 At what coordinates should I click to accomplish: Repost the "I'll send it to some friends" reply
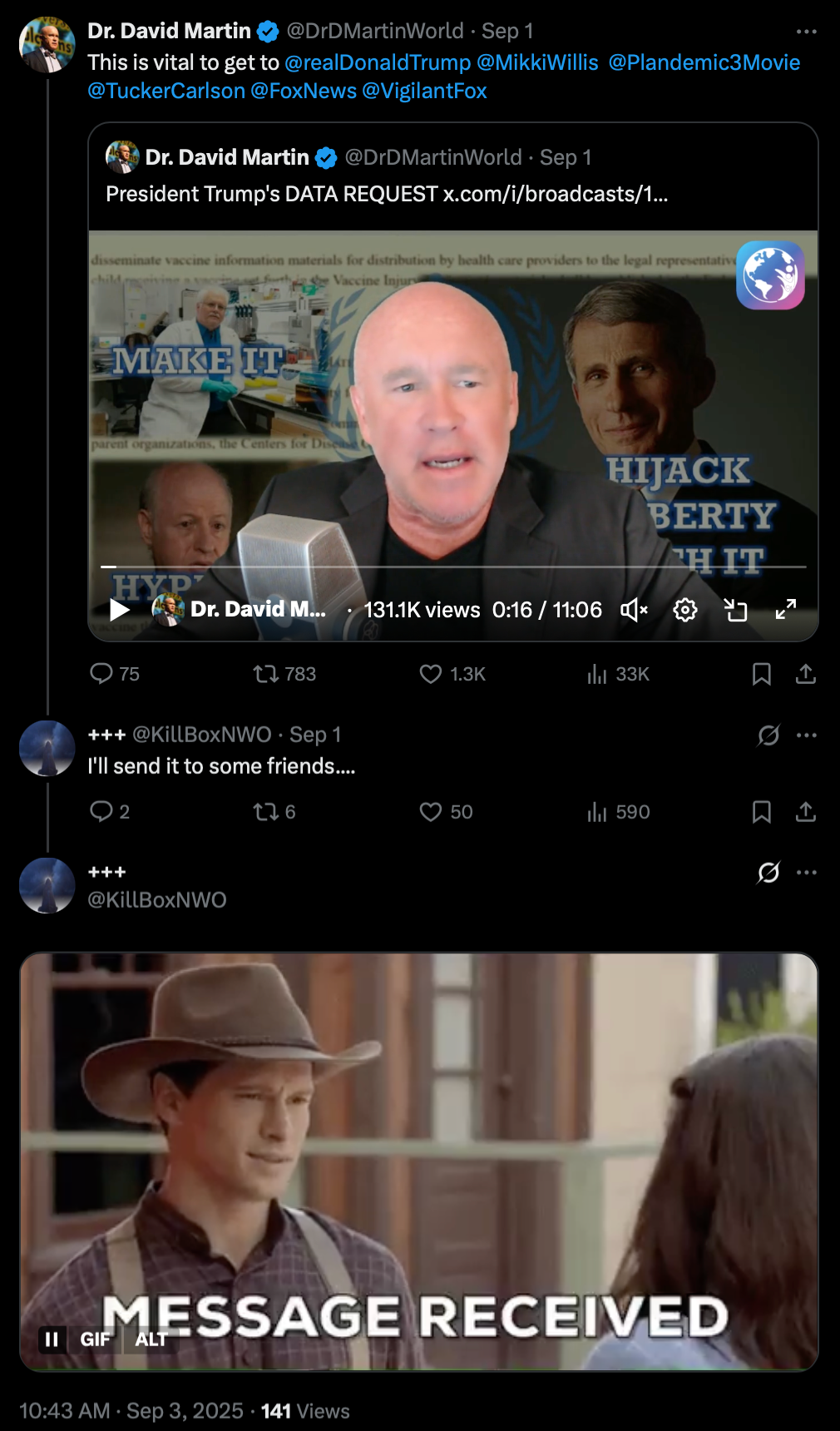coord(266,812)
